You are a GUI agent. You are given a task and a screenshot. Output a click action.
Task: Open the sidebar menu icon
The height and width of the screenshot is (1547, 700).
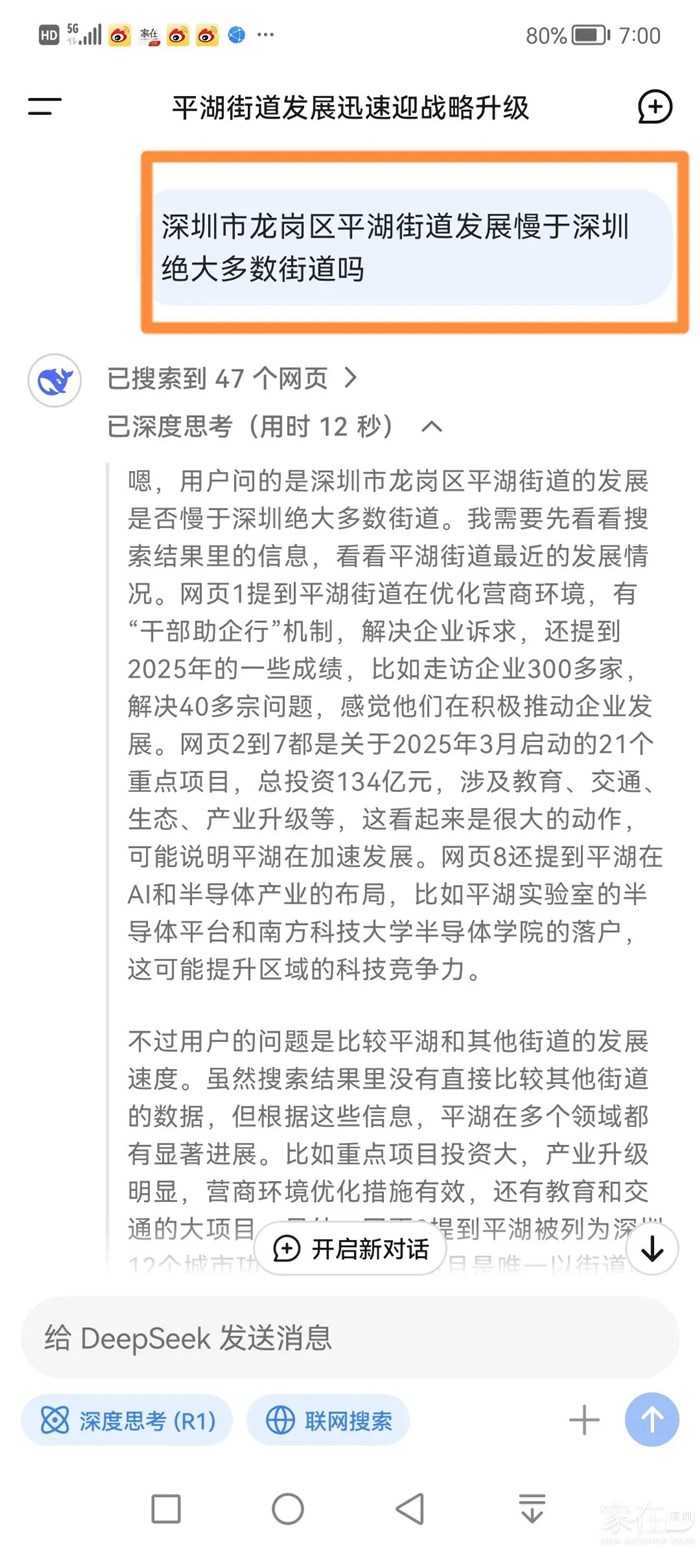point(45,107)
